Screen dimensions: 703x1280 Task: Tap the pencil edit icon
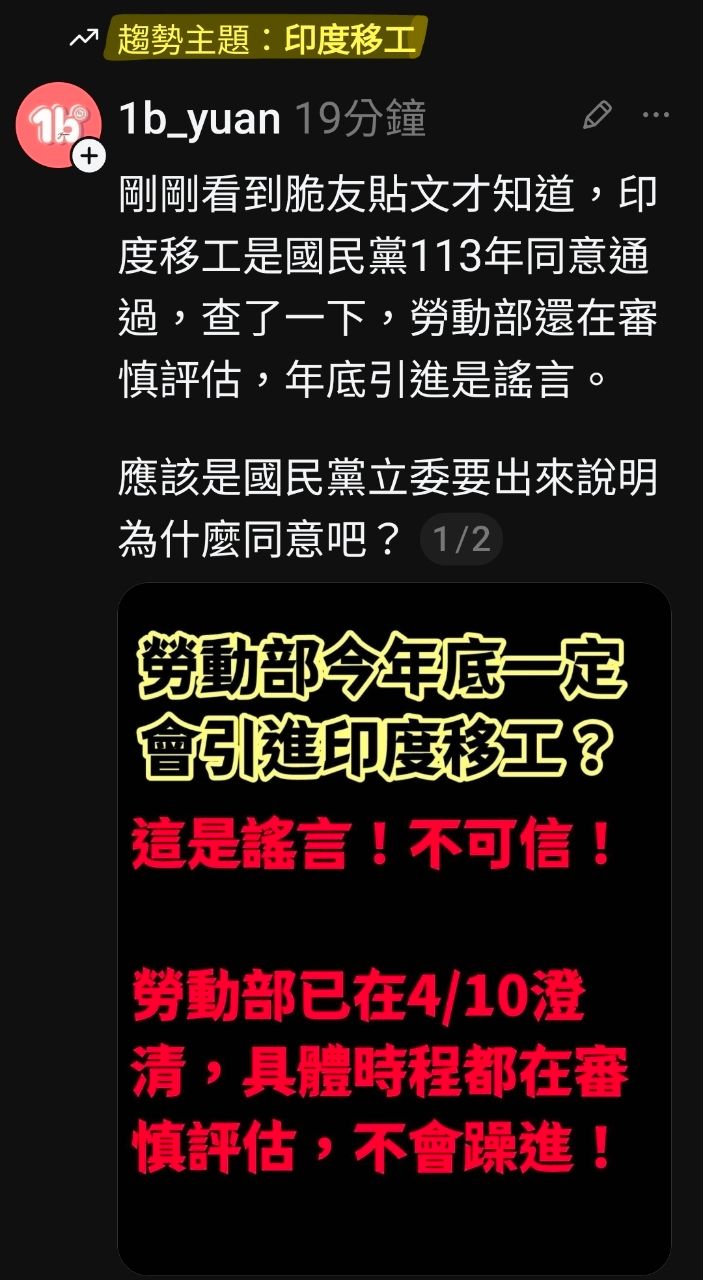coord(597,116)
